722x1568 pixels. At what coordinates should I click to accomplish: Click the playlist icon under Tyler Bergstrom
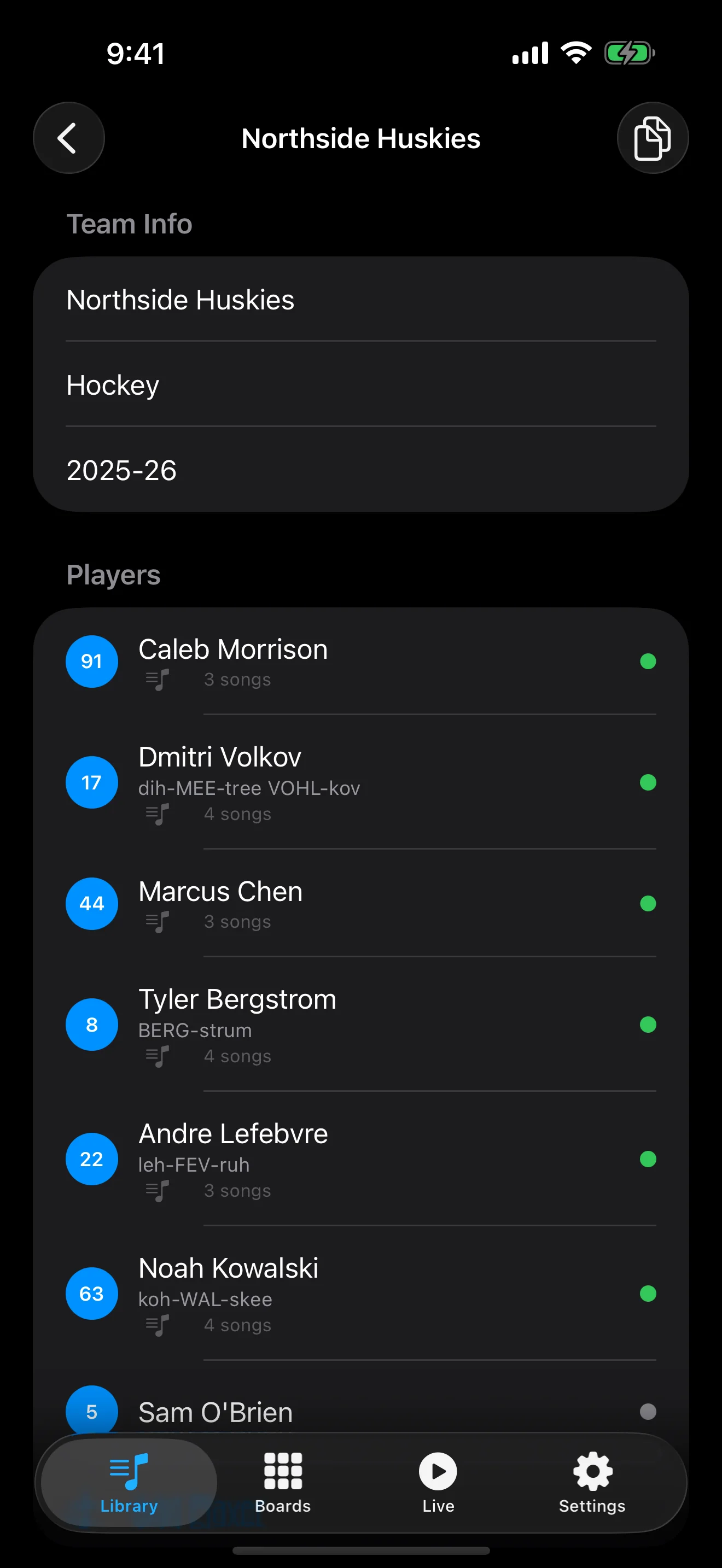[x=157, y=1056]
